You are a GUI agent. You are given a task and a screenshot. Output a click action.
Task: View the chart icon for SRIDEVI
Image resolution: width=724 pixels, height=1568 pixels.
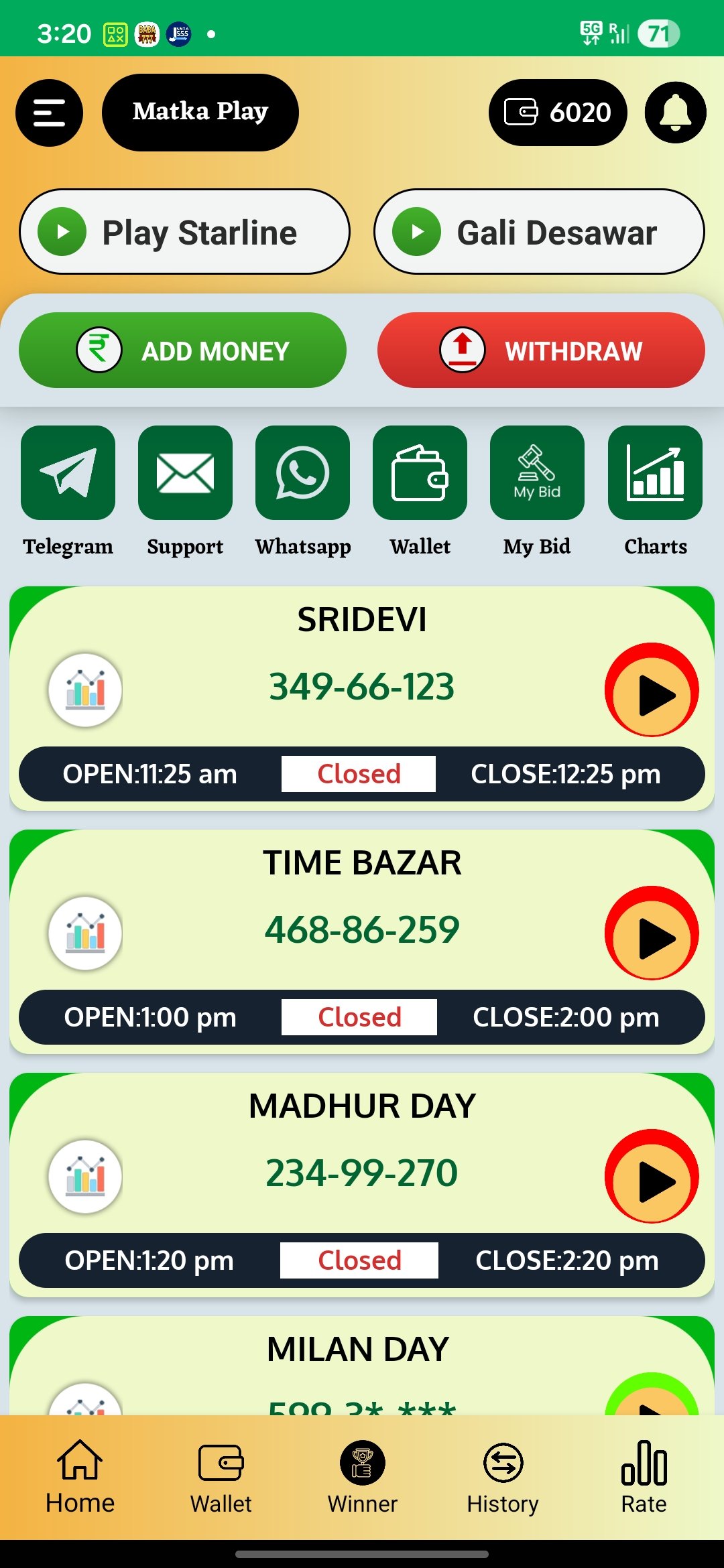(x=85, y=690)
